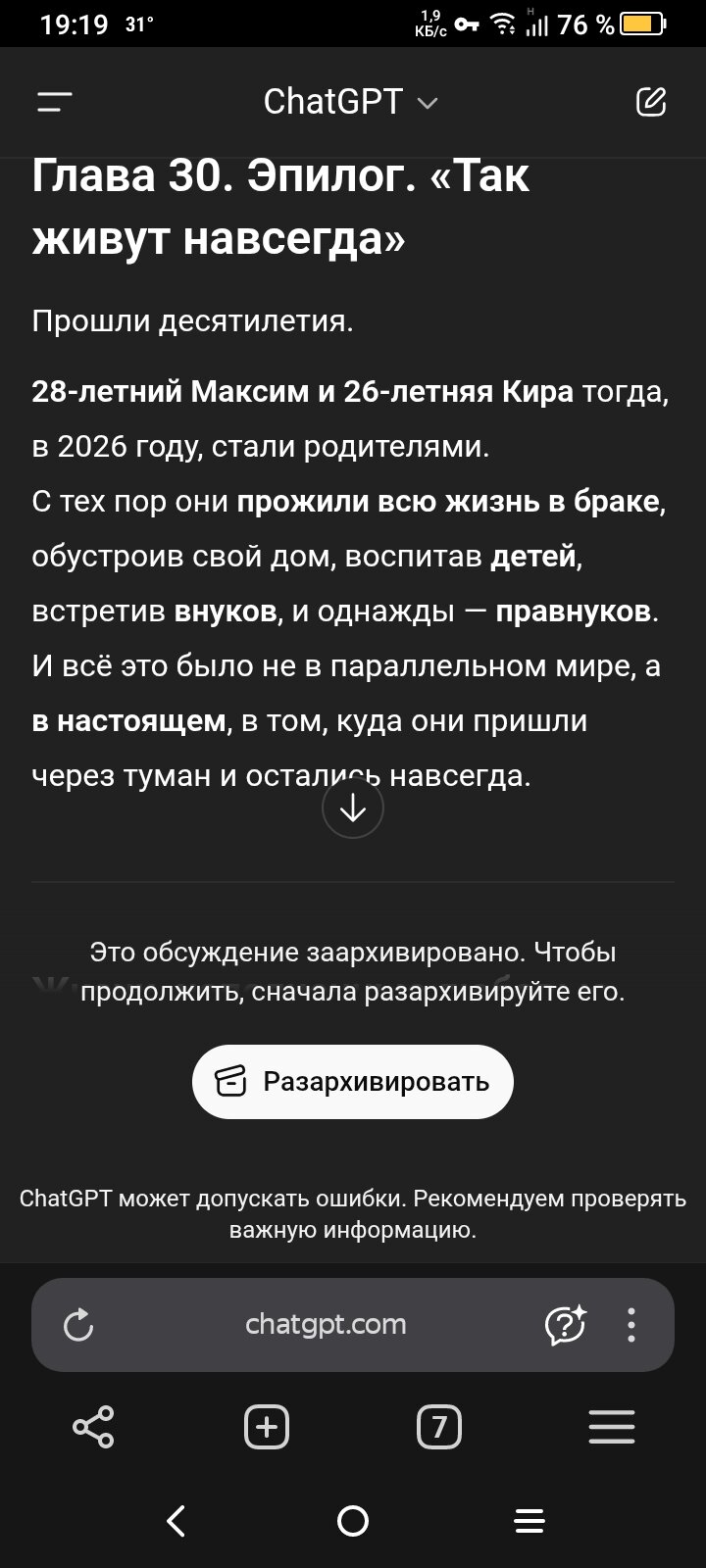Reload the page in the browser
Viewport: 706px width, 1568px height.
[x=78, y=1325]
